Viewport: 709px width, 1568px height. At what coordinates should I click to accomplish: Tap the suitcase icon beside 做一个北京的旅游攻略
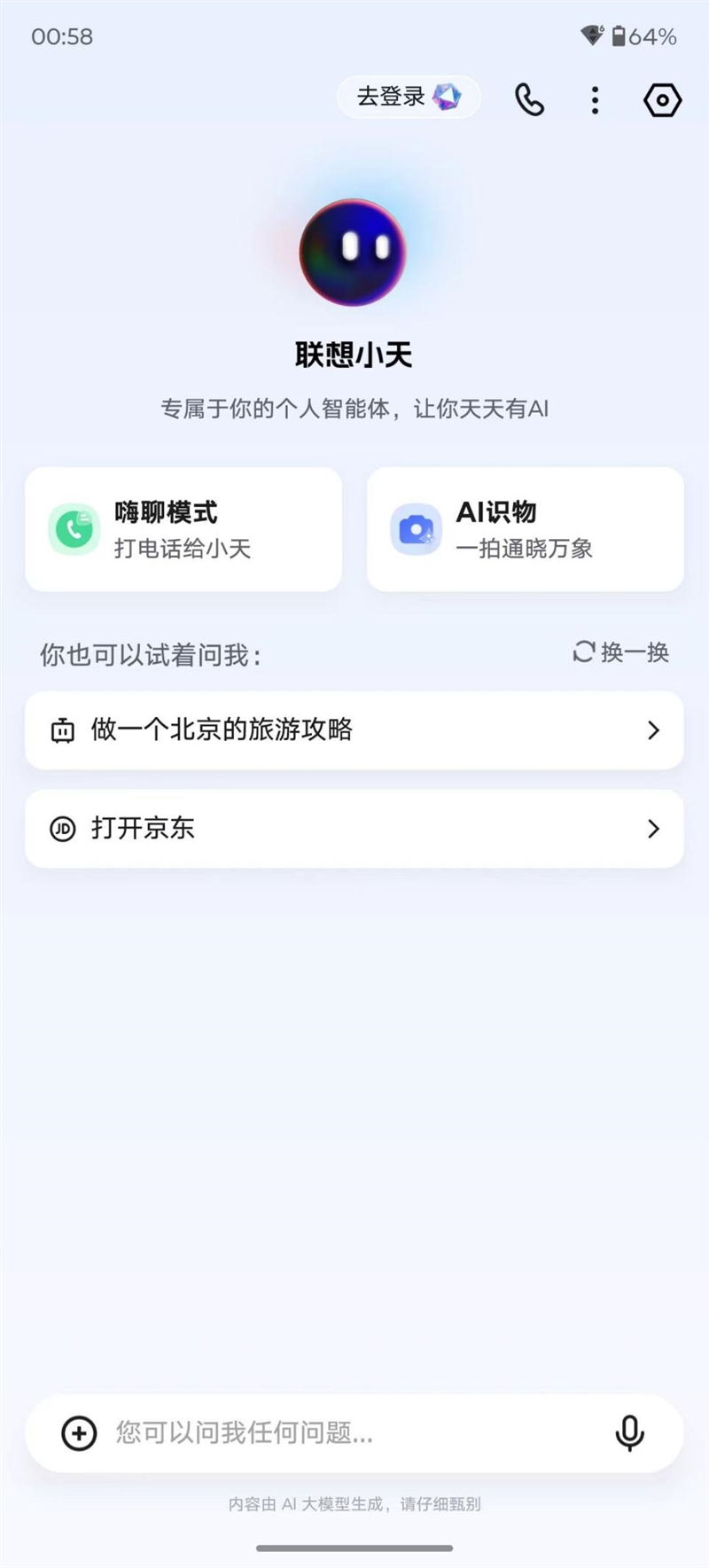pos(60,729)
